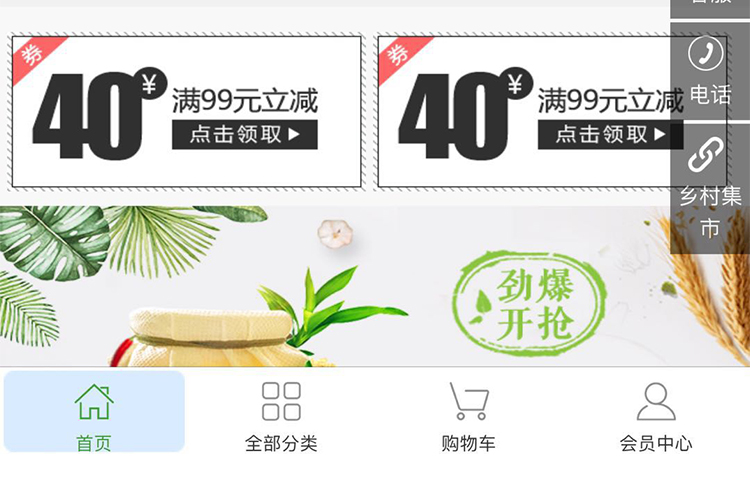The image size is (750, 491).
Task: Open the 劲爆开抢 promotional banner
Action: pos(375,286)
